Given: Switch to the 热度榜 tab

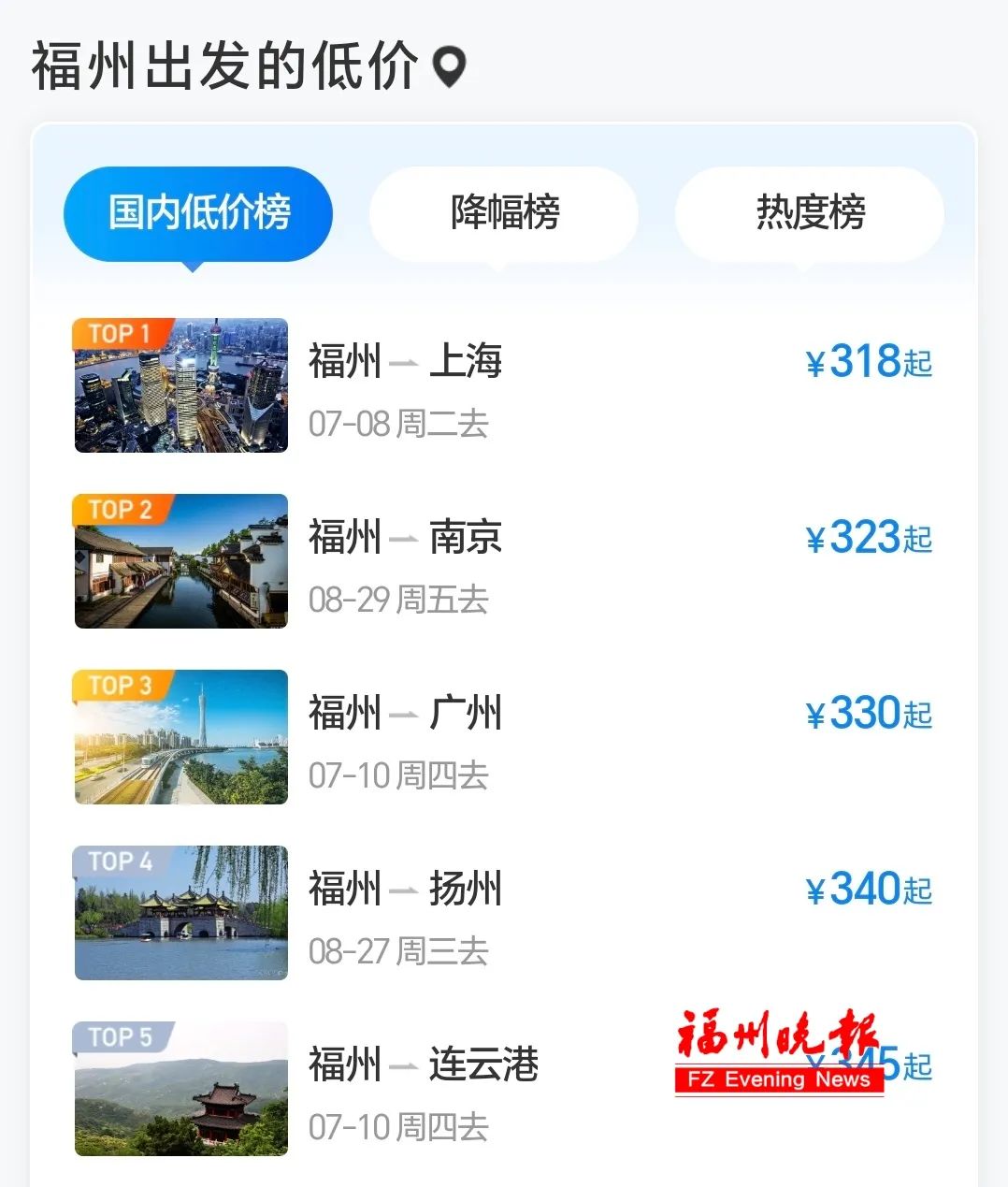Looking at the screenshot, I should (x=810, y=213).
